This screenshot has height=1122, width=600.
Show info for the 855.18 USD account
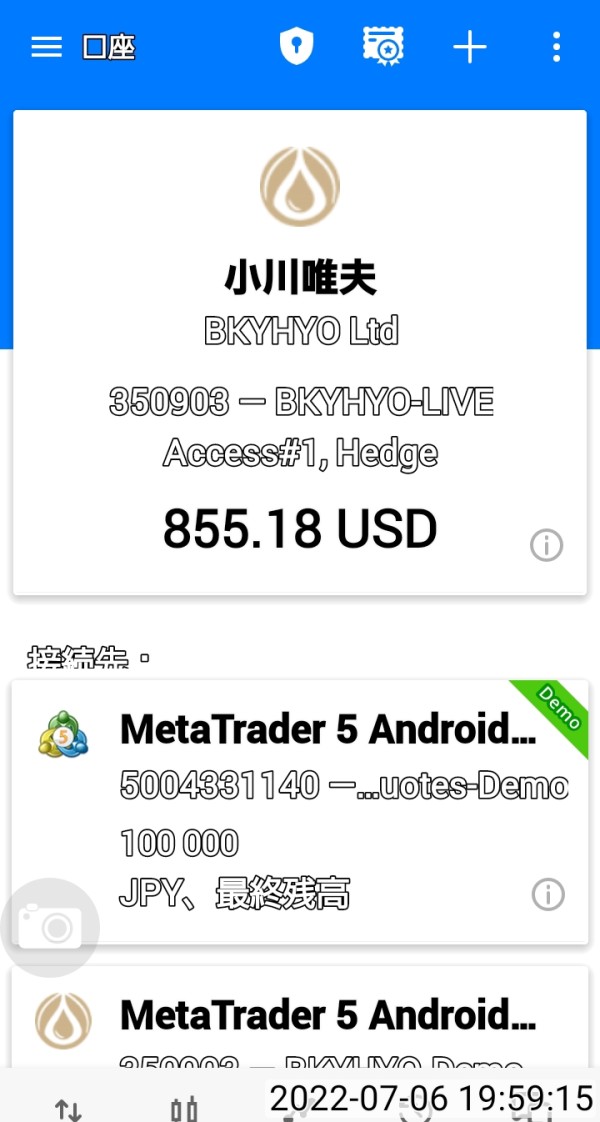pyautogui.click(x=547, y=546)
